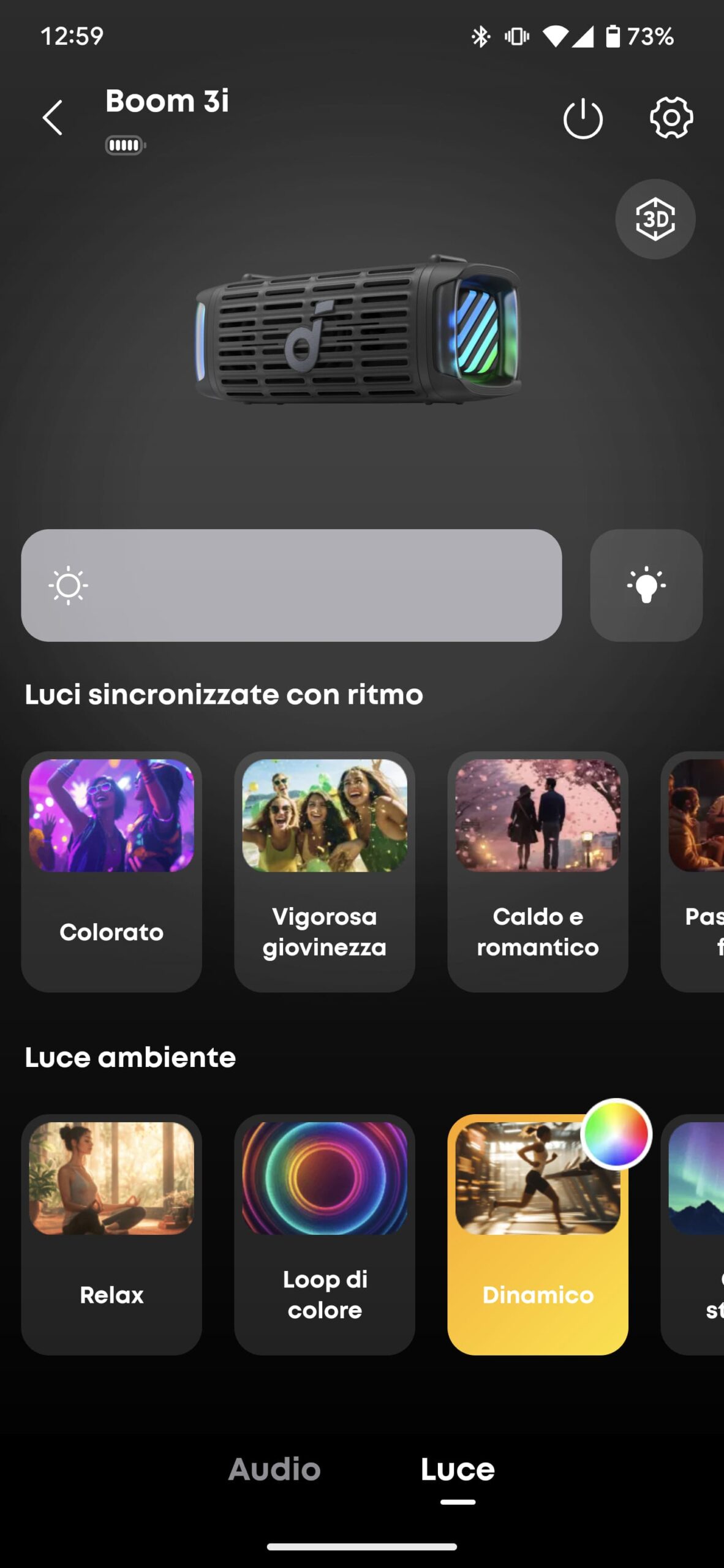Go back from Boom 3i screen
724x1568 pixels.
pos(53,117)
